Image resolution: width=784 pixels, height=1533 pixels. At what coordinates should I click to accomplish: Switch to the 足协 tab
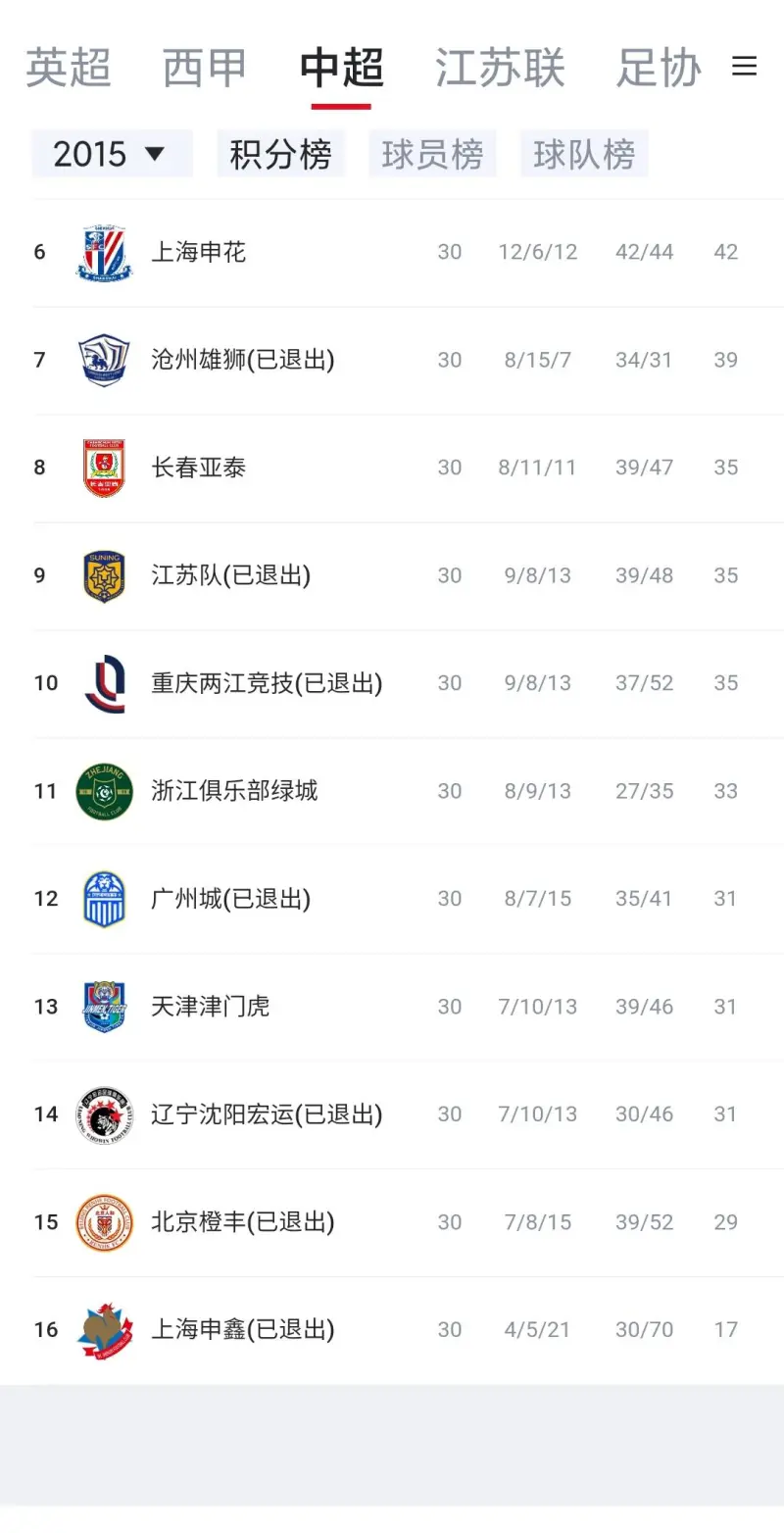(x=659, y=68)
